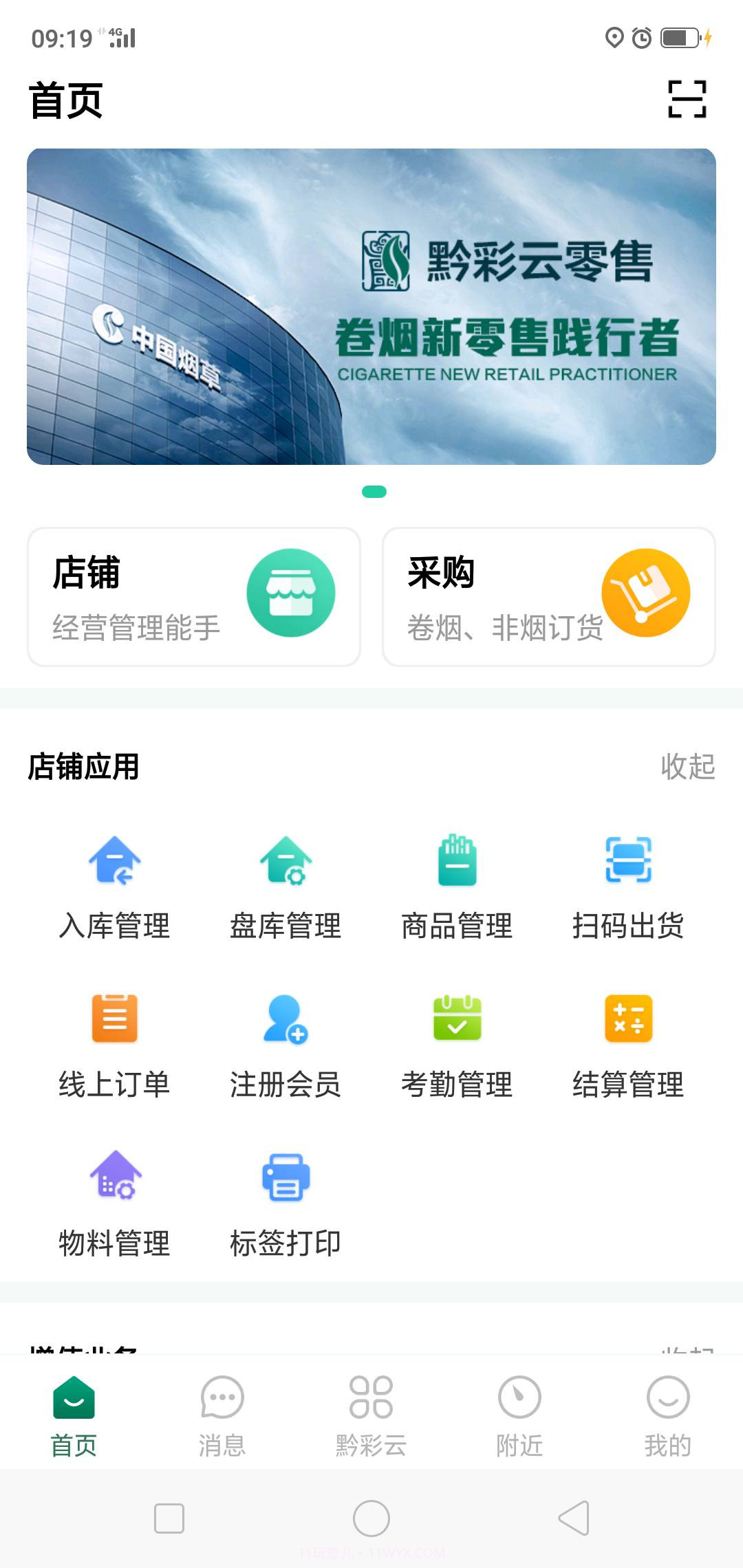Open 扫码出货 (scan shipping)
This screenshot has height=1568, width=743.
click(x=627, y=887)
